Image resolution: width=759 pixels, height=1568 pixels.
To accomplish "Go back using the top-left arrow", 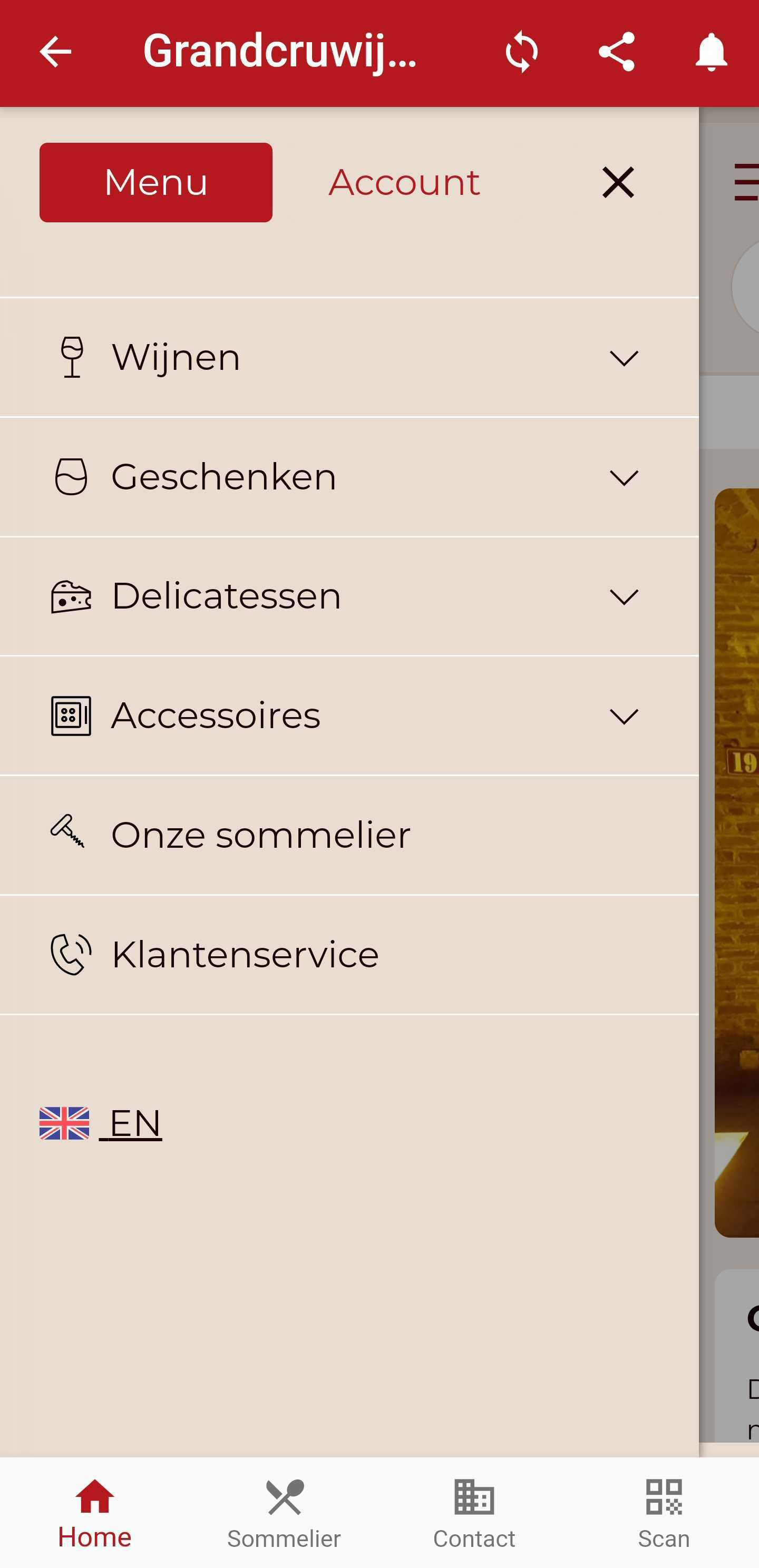I will click(55, 52).
